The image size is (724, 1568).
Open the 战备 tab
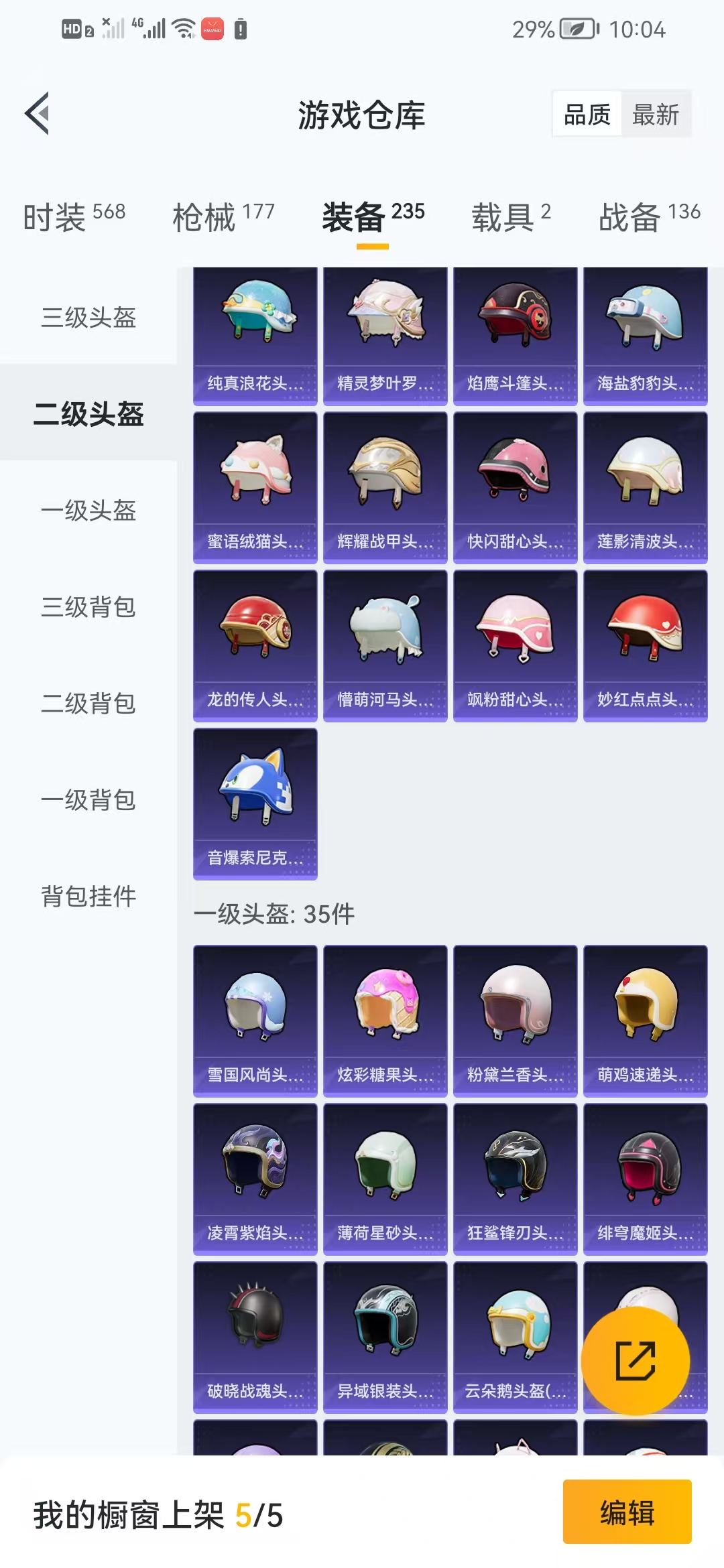(649, 216)
